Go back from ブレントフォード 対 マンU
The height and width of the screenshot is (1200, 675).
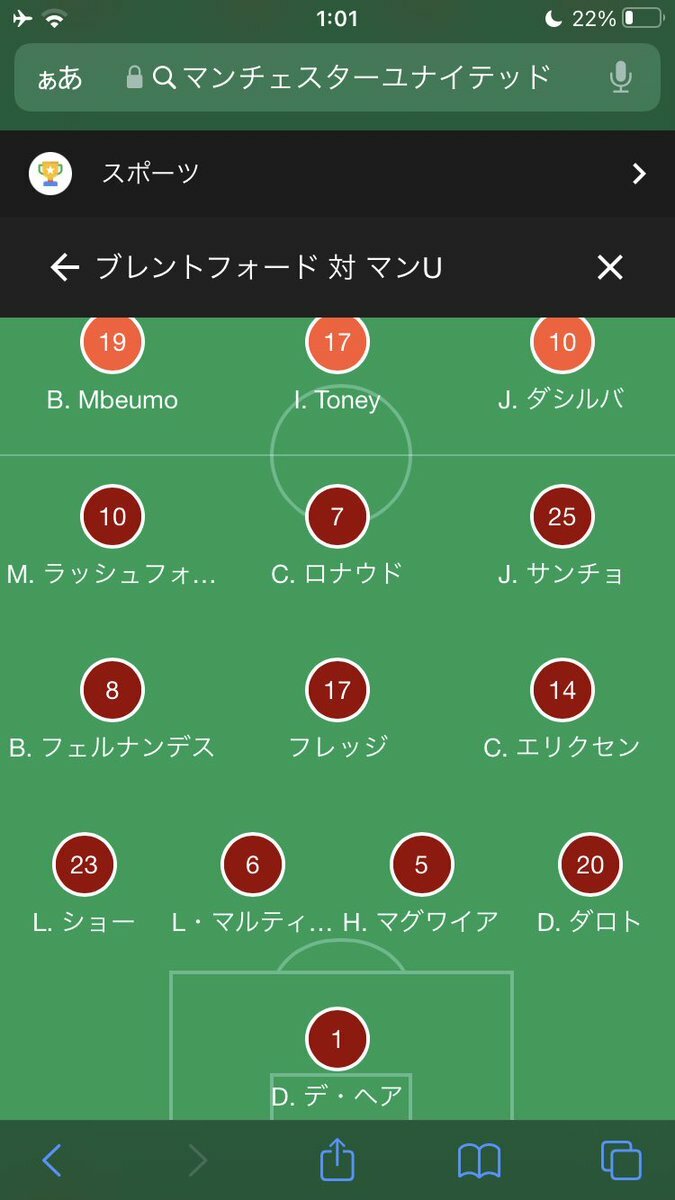tap(64, 267)
